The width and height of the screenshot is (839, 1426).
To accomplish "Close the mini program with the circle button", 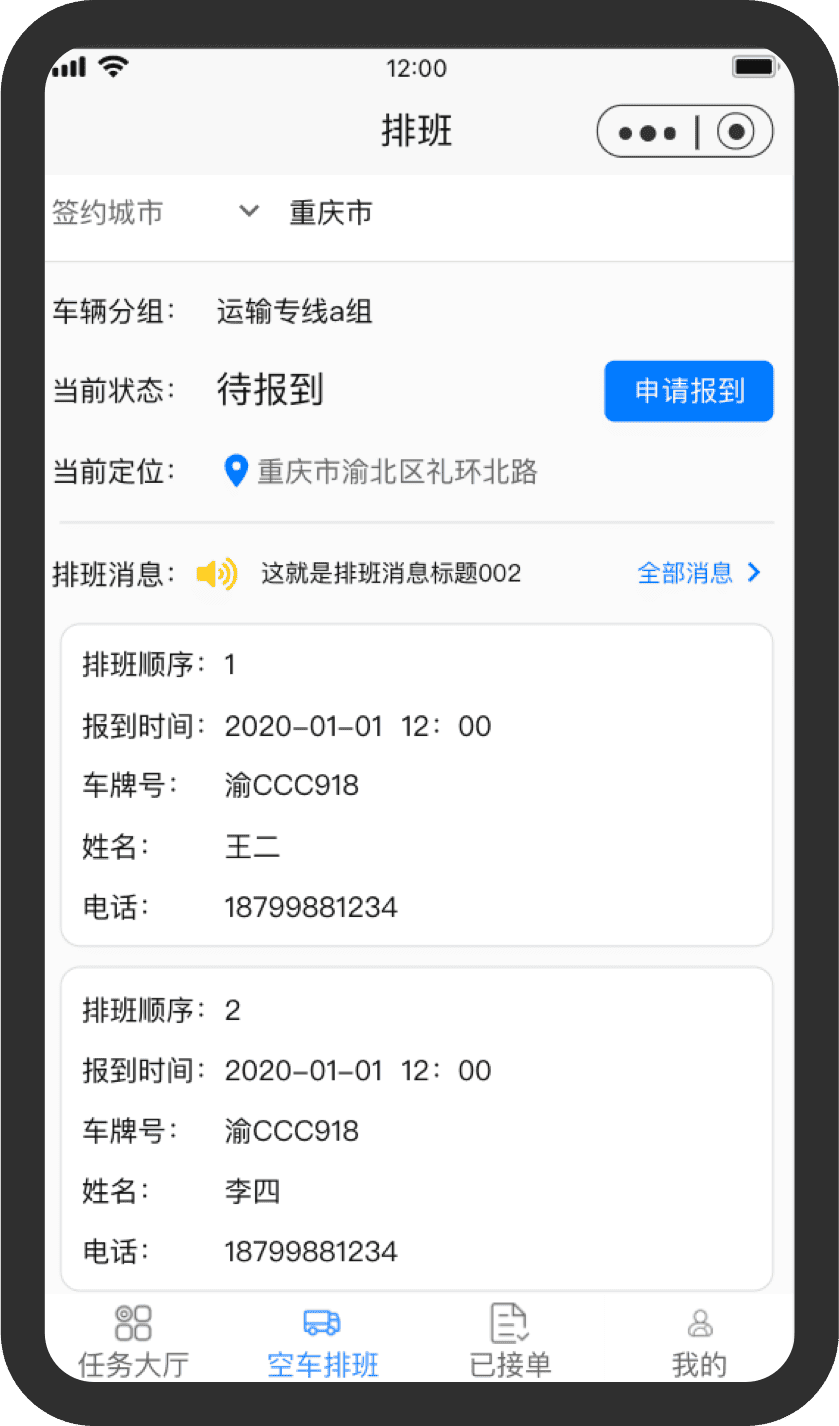I will [737, 132].
